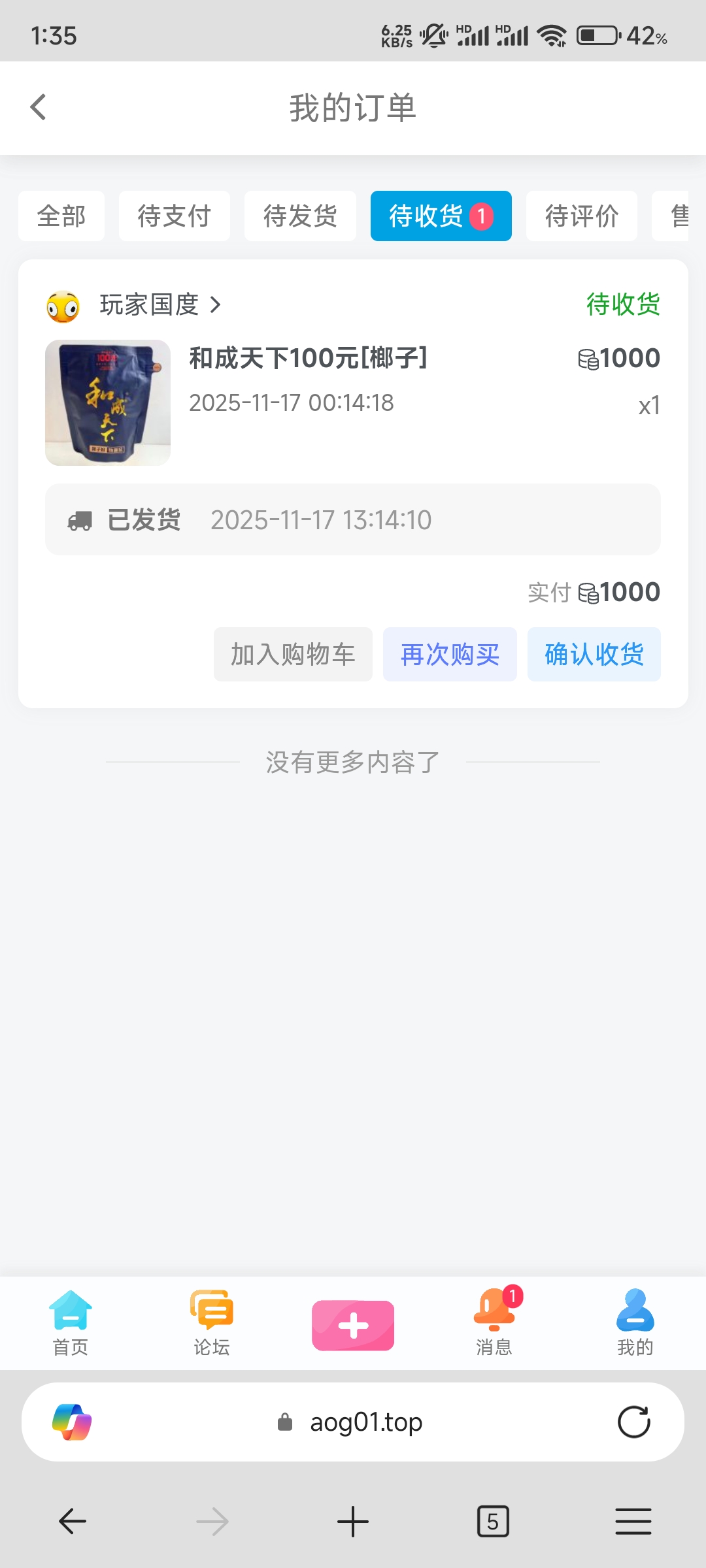The image size is (706, 1568).
Task: Tap the Copilot icon in the address bar
Action: click(x=72, y=1422)
